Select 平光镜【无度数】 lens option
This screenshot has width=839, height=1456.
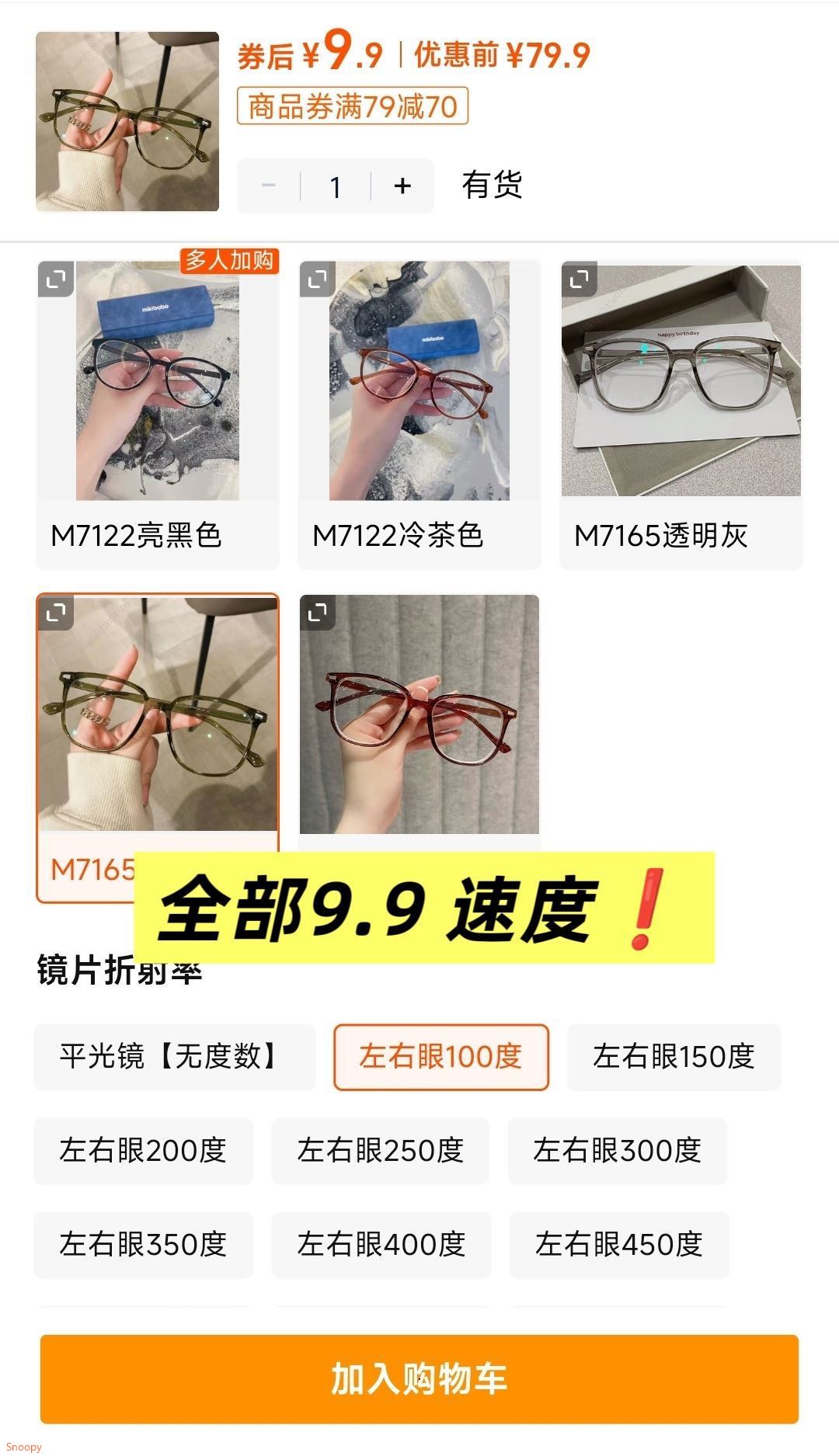click(174, 1057)
